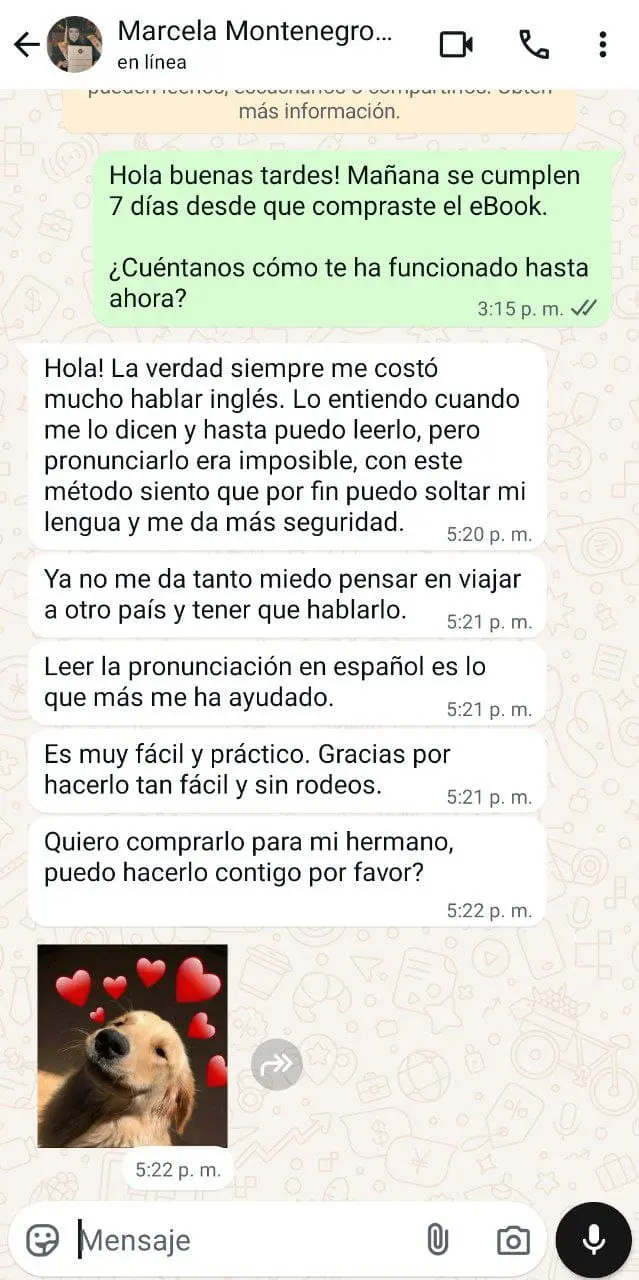Viewport: 639px width, 1280px height.
Task: Start a video call with Marcela
Action: pos(456,44)
